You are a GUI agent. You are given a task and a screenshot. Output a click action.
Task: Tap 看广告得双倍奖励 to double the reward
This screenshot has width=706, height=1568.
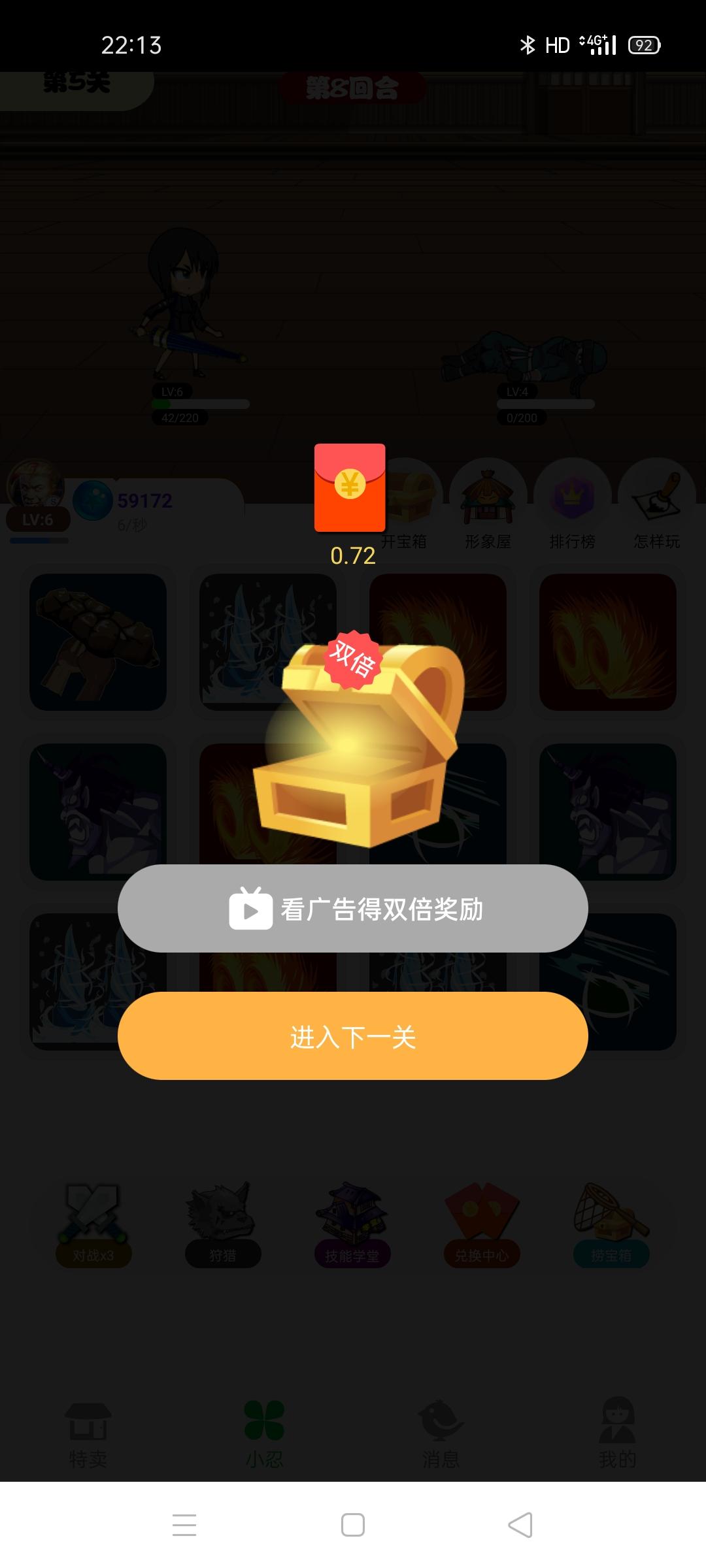[x=353, y=909]
